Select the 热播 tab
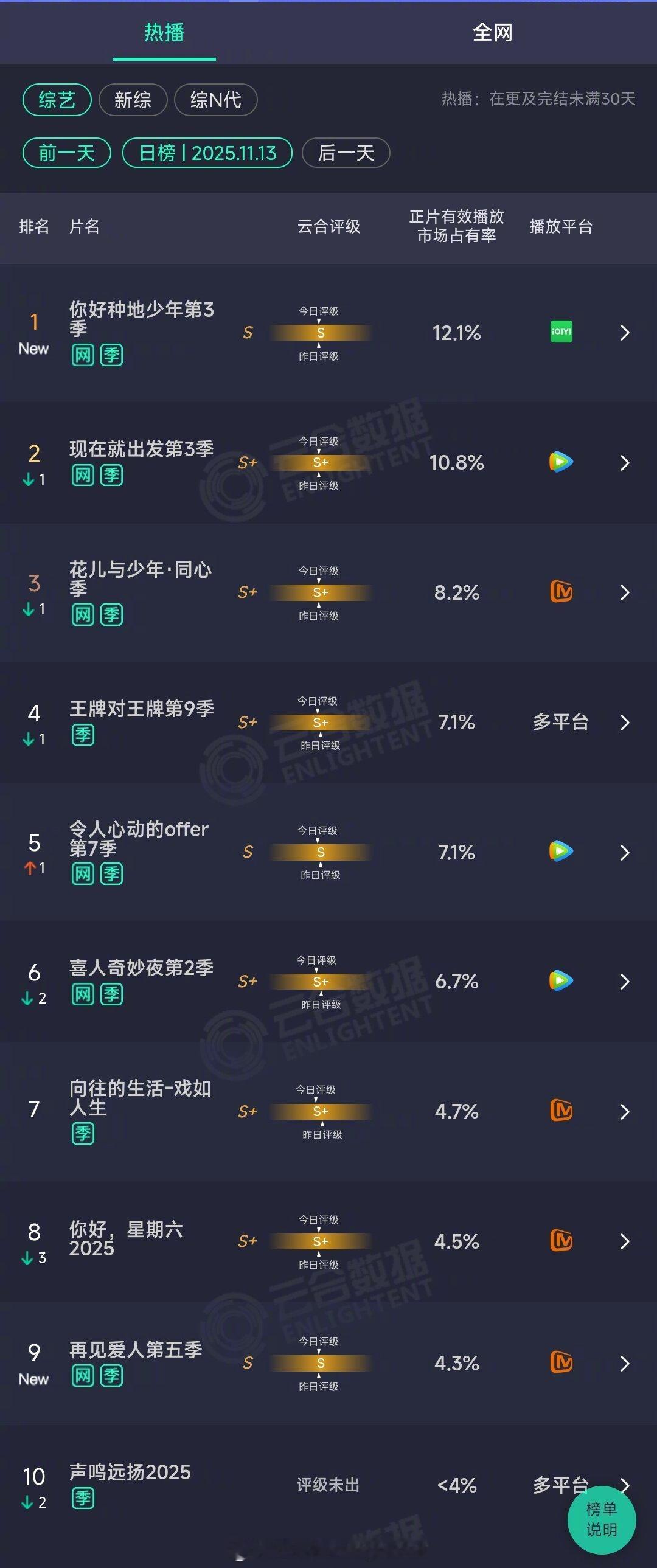This screenshot has width=657, height=1568. tap(163, 33)
